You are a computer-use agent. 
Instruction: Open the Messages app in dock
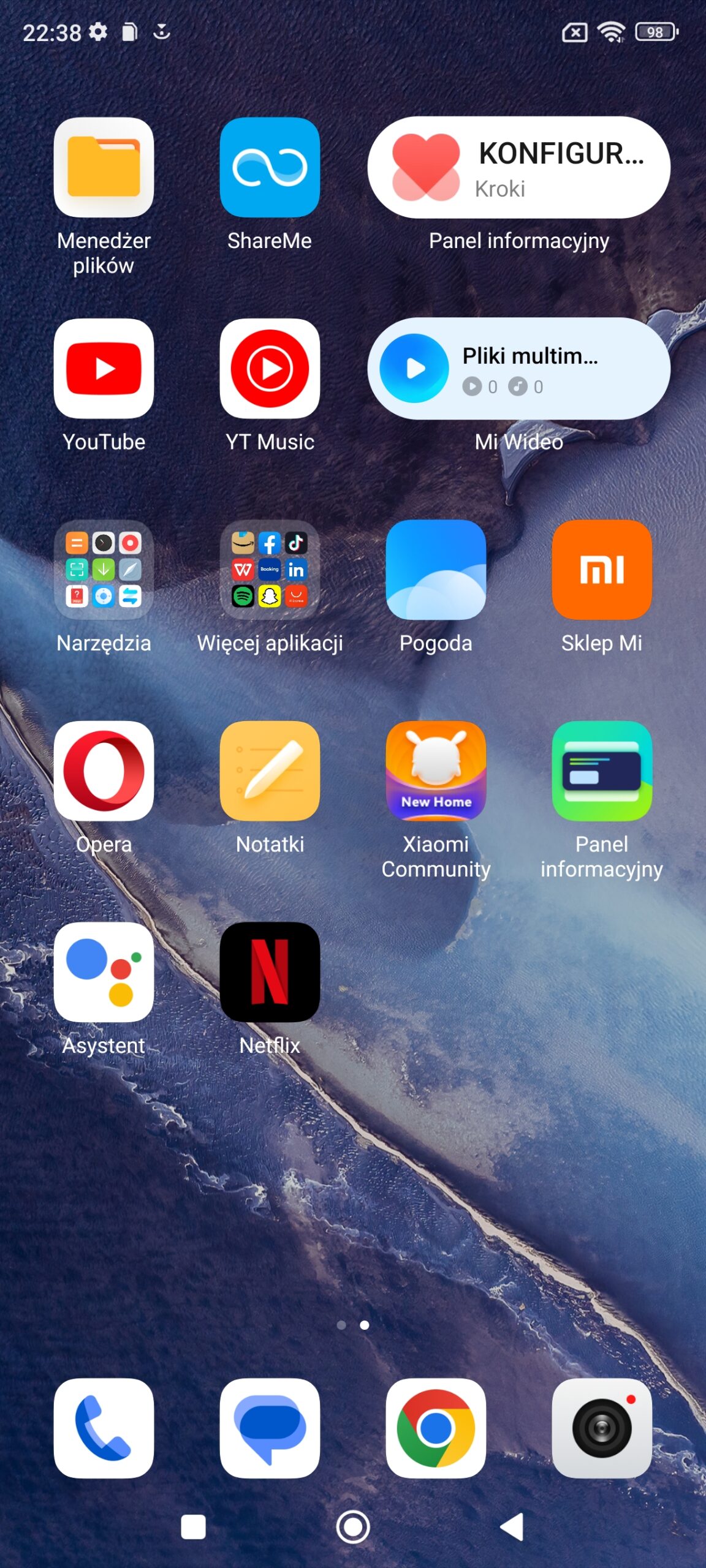[270, 1428]
